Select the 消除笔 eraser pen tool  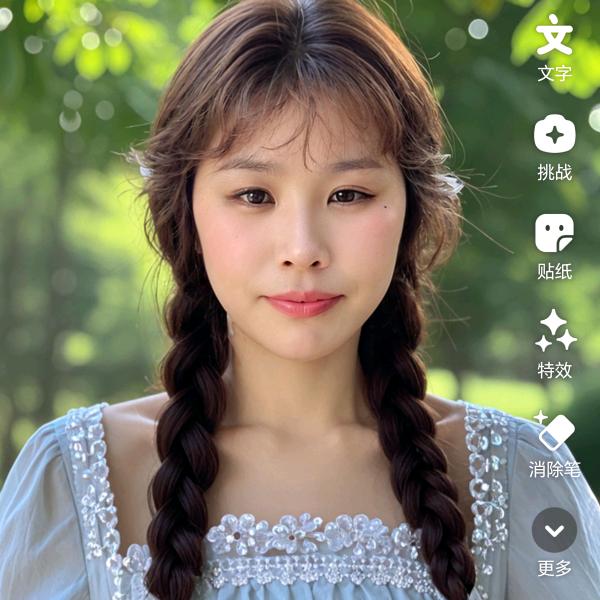(x=555, y=432)
